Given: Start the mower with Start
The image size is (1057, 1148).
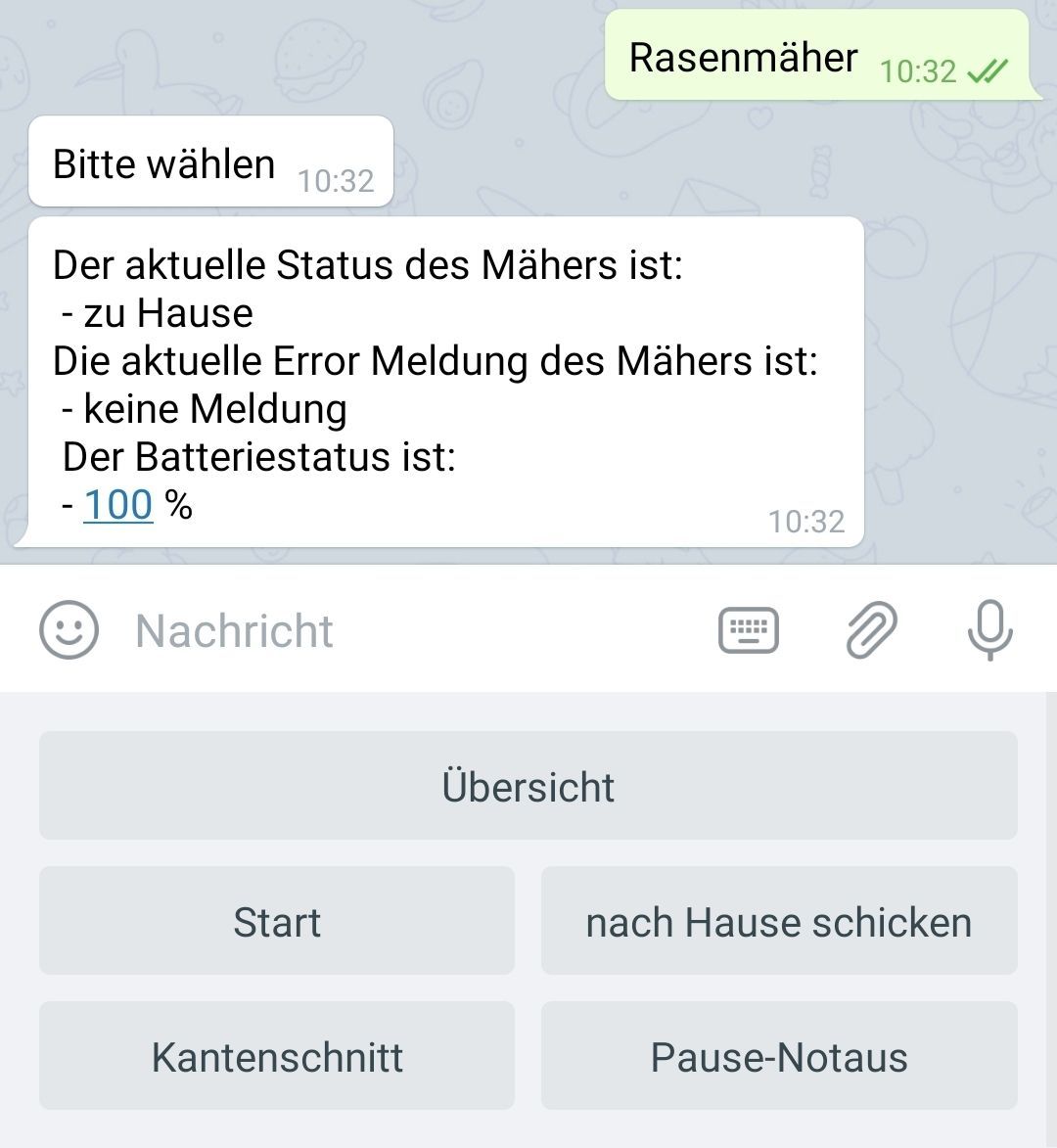Looking at the screenshot, I should click(x=277, y=921).
